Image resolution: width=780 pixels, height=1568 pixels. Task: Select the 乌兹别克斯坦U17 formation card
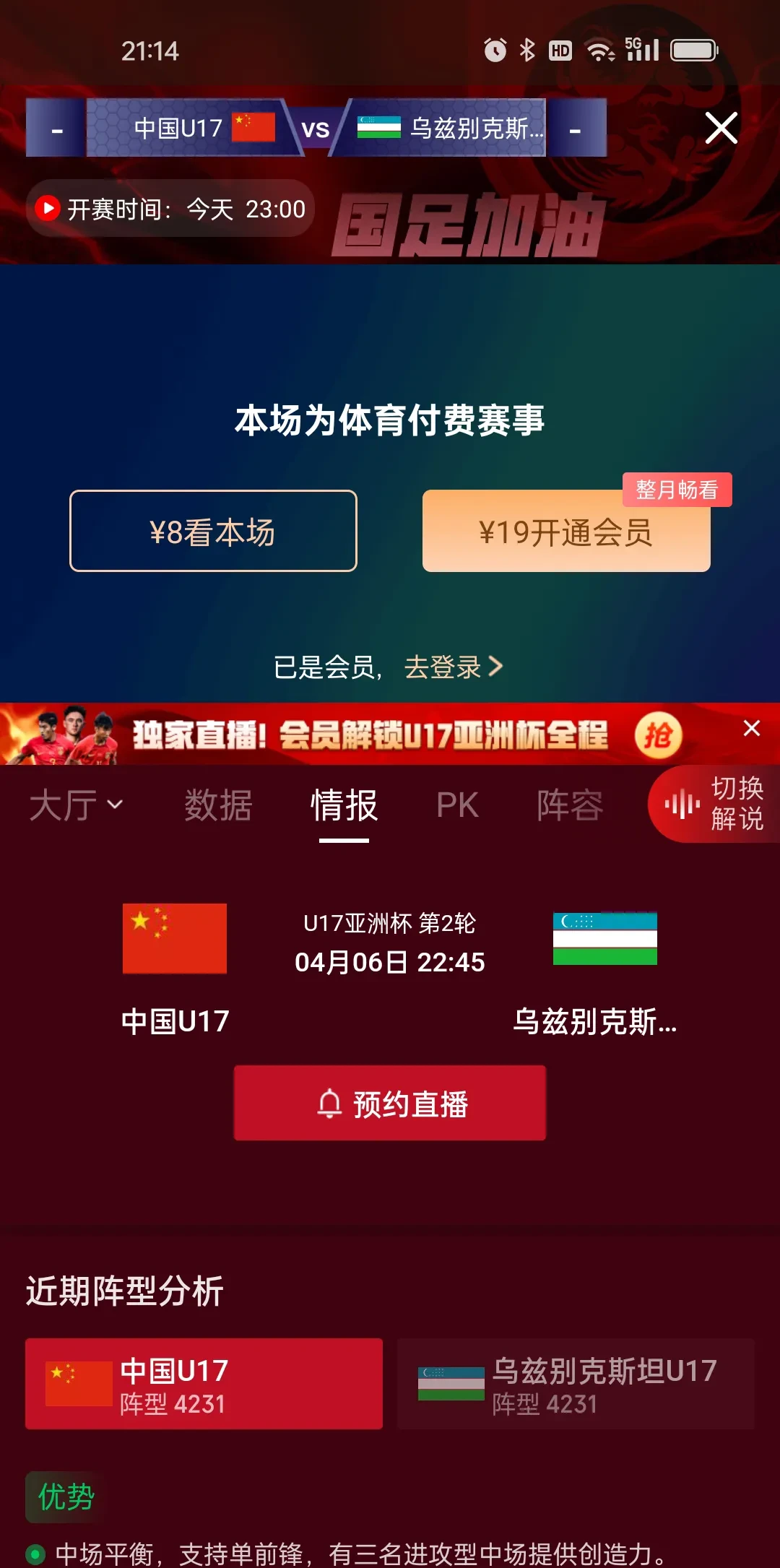[x=578, y=1385]
